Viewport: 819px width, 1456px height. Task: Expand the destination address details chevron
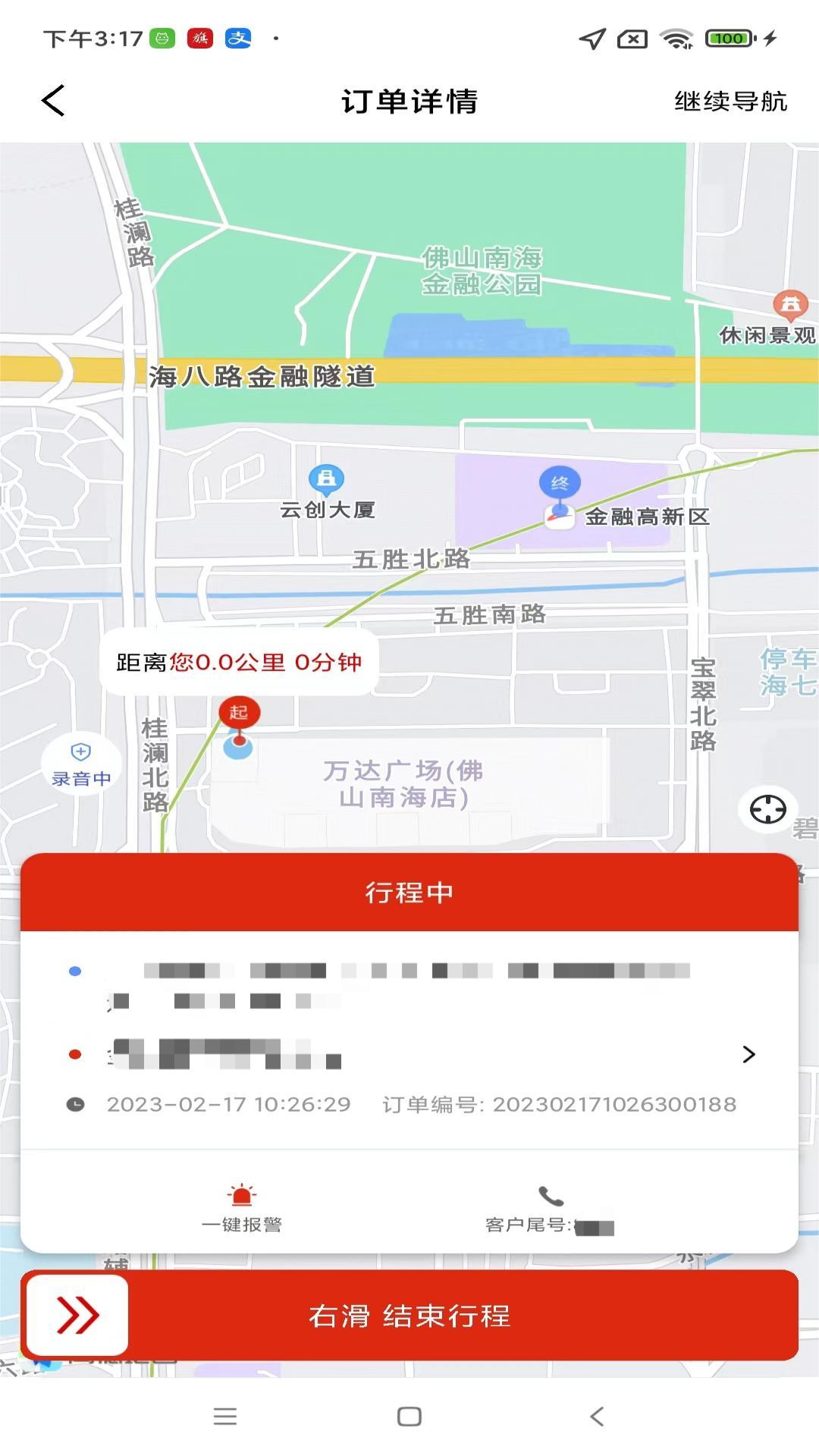point(750,1053)
